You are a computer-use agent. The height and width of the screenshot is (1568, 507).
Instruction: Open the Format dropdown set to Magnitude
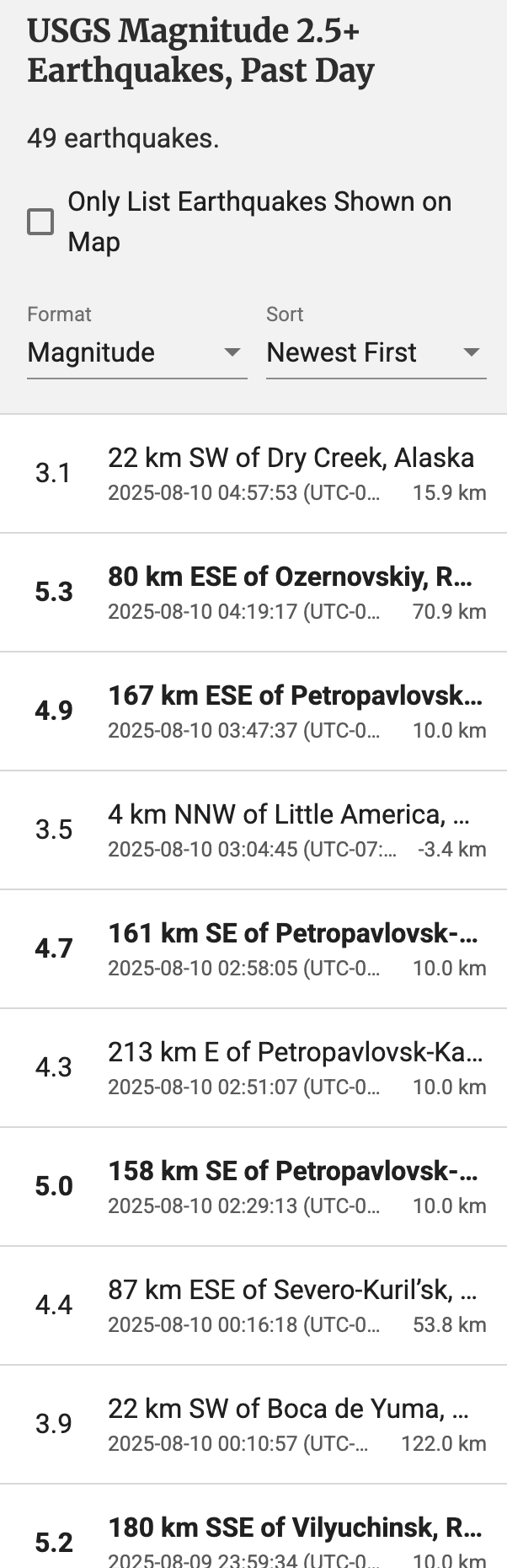point(136,352)
